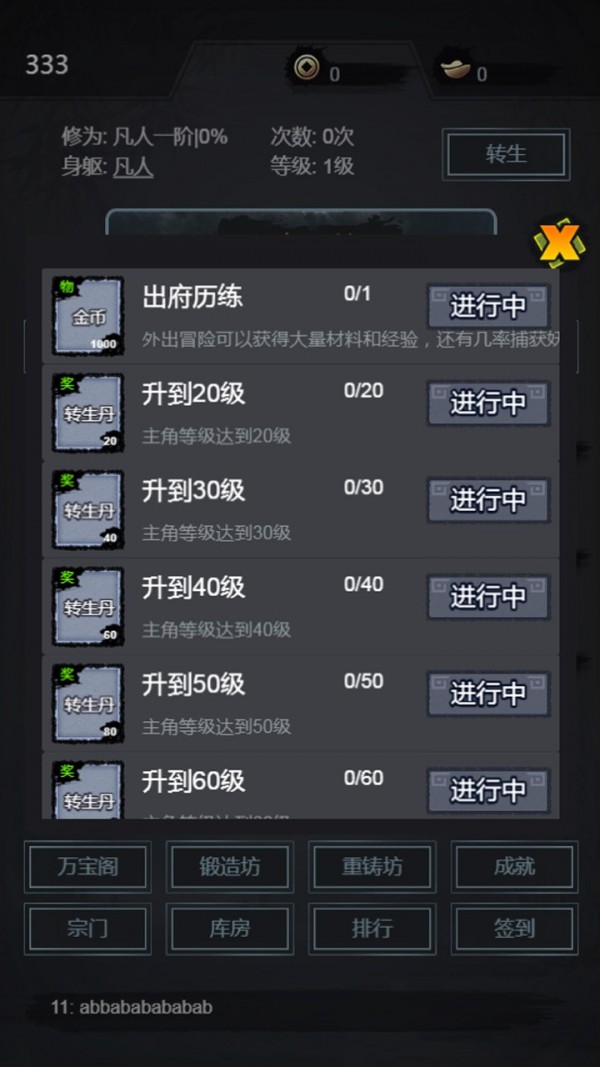Show the 排行 rankings
The height and width of the screenshot is (1067, 600).
(x=372, y=929)
